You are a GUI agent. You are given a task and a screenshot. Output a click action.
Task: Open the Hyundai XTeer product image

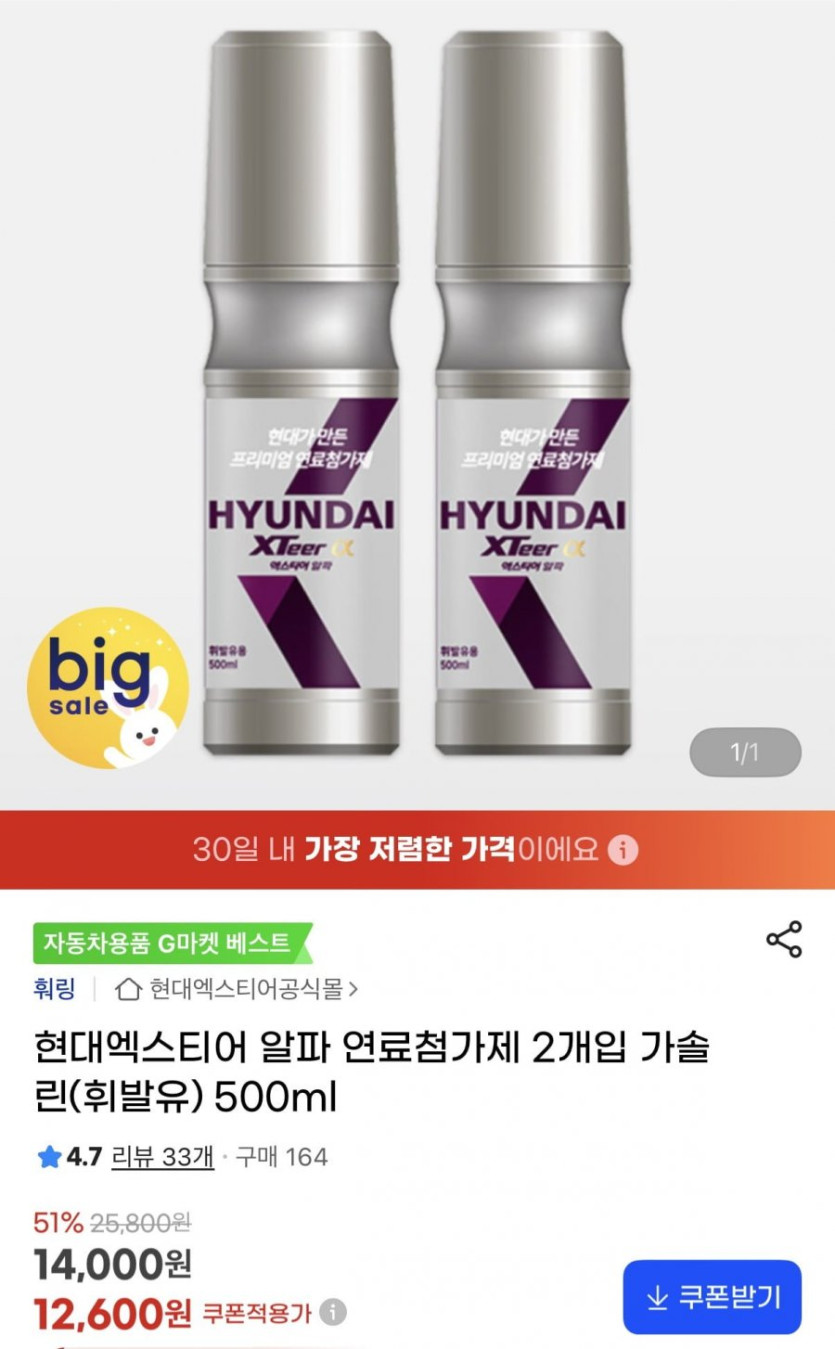coord(417,400)
